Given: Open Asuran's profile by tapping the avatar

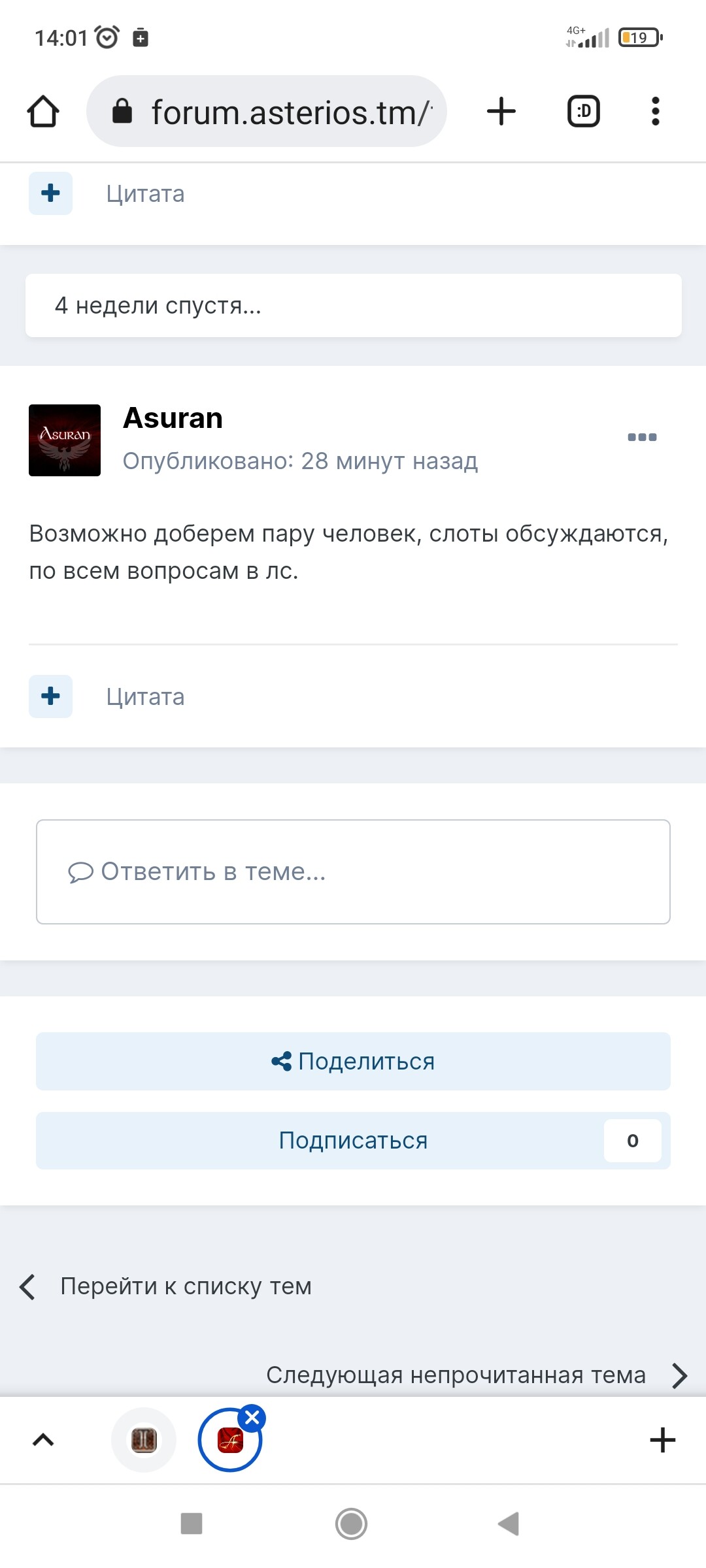Looking at the screenshot, I should 65,440.
